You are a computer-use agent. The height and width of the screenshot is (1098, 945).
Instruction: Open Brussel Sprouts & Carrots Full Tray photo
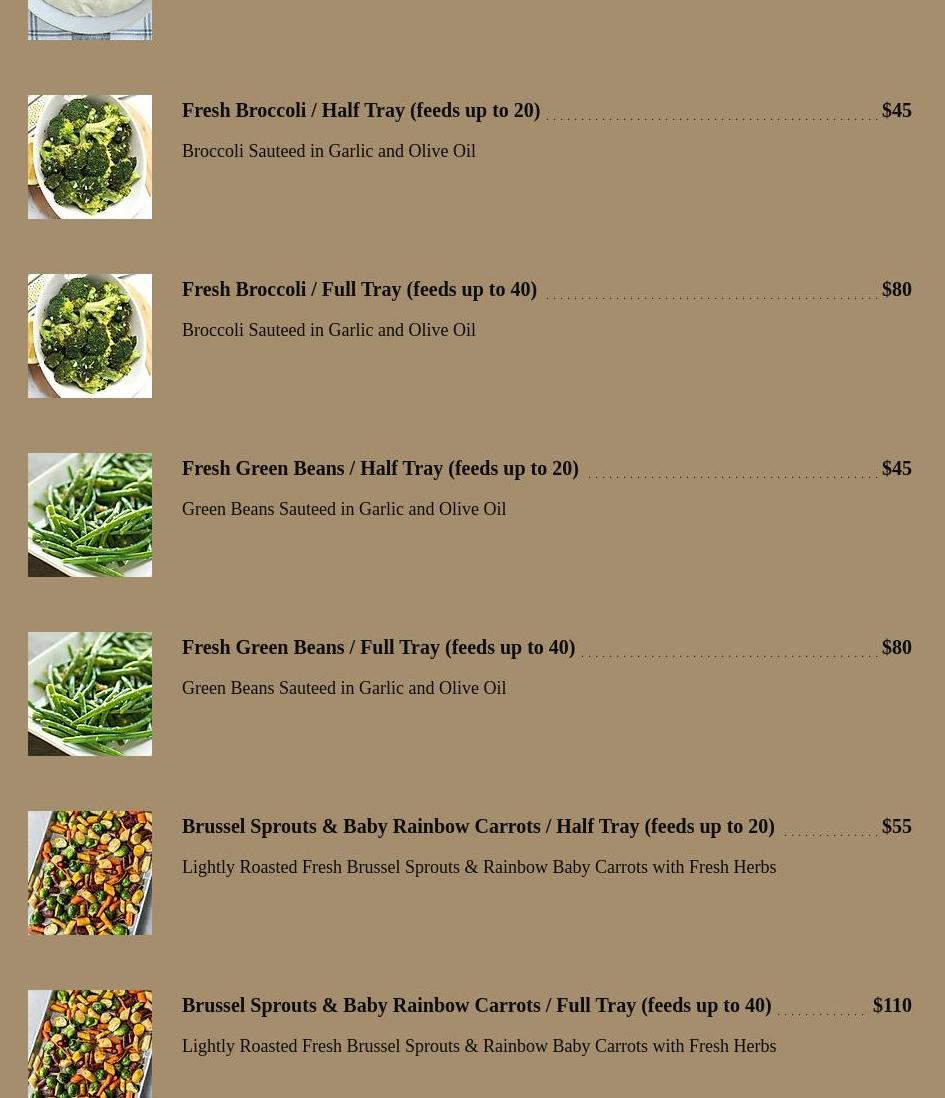(90, 1044)
